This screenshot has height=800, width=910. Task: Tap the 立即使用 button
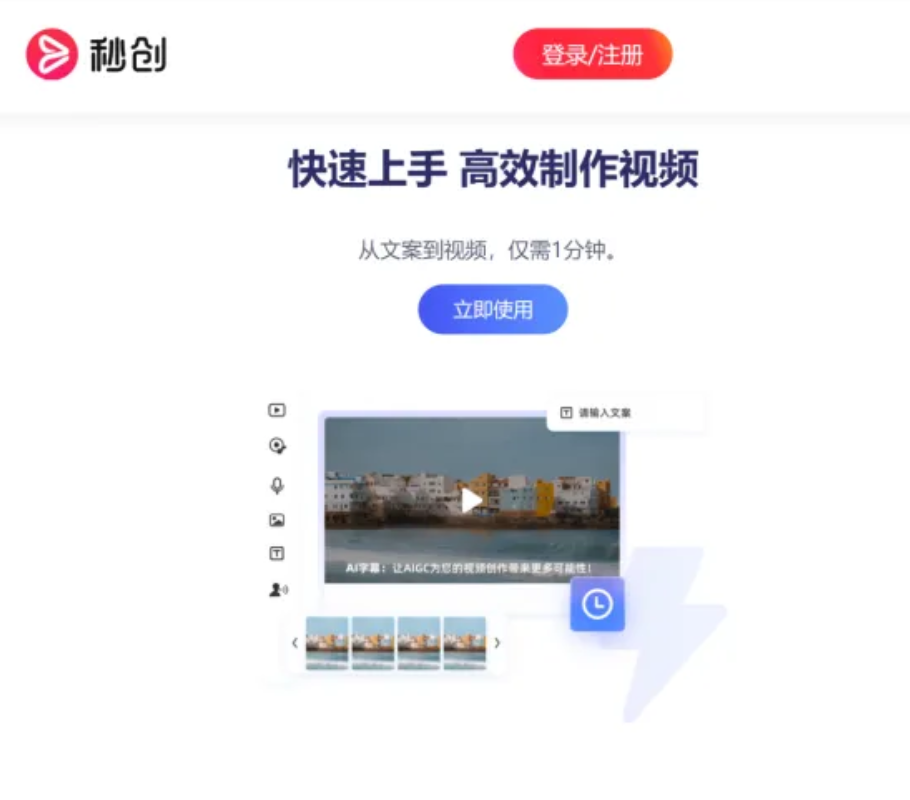pos(493,309)
